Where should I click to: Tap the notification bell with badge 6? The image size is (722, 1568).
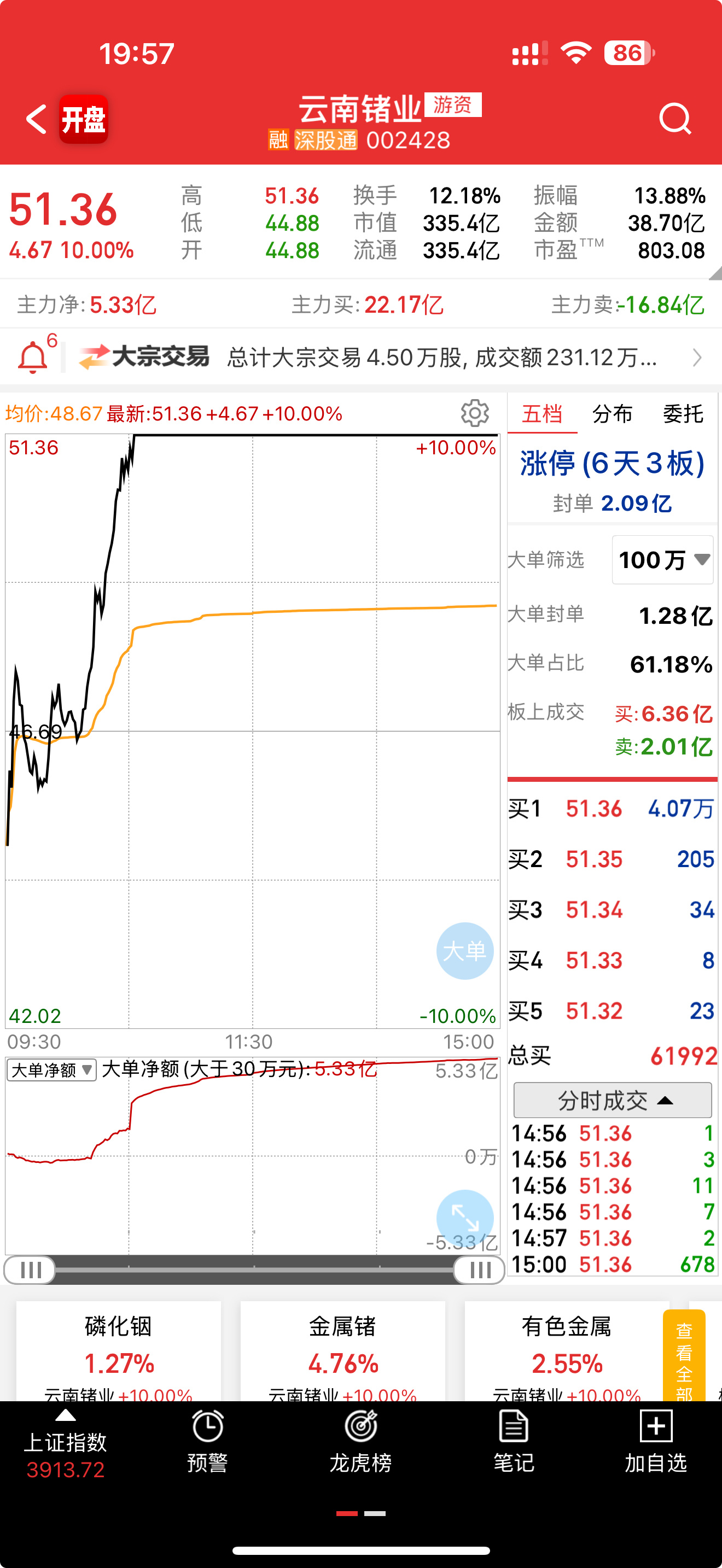(33, 356)
